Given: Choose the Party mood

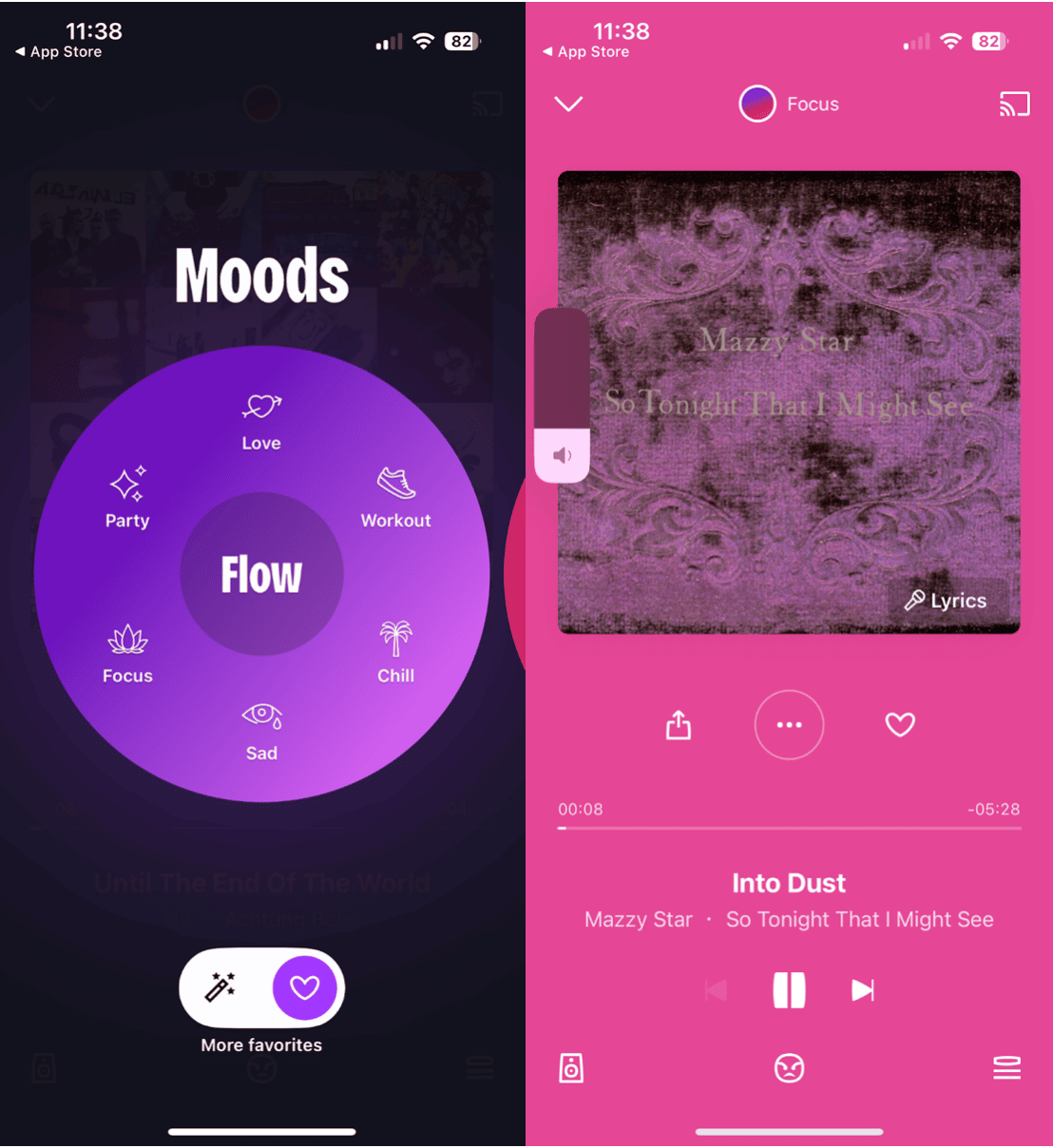Looking at the screenshot, I should pyautogui.click(x=127, y=498).
